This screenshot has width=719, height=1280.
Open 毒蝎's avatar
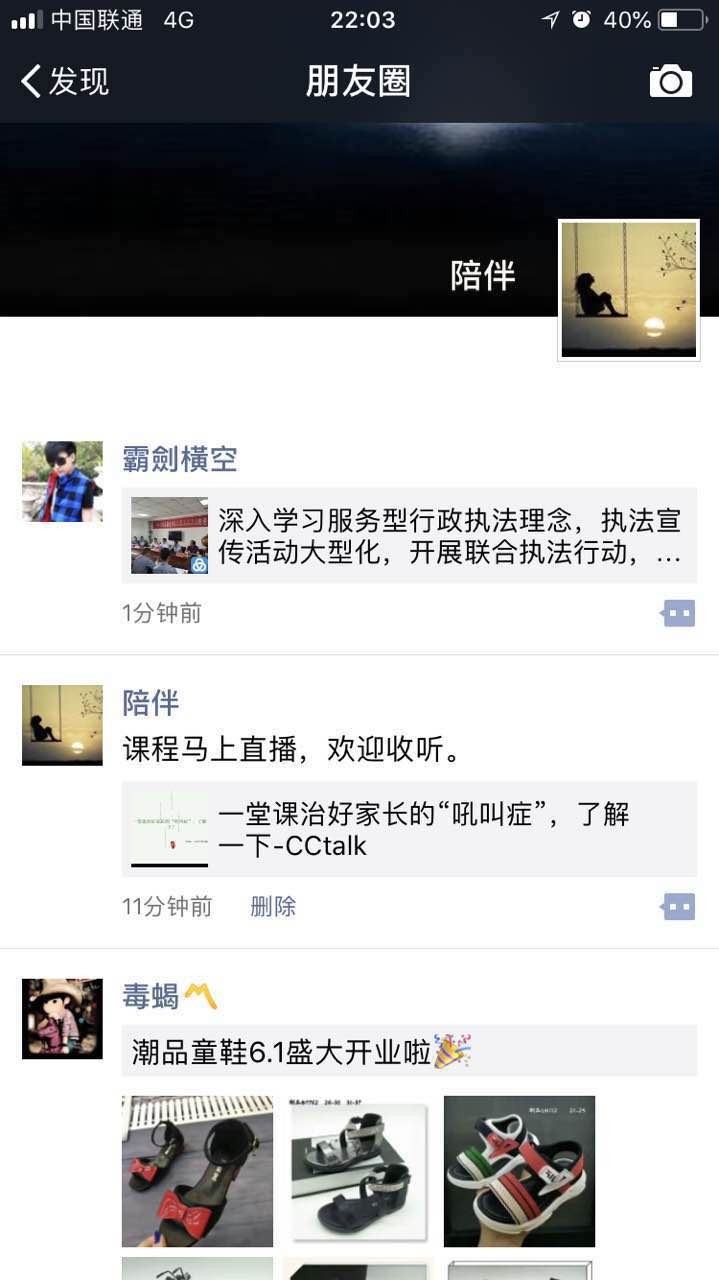pyautogui.click(x=62, y=1018)
